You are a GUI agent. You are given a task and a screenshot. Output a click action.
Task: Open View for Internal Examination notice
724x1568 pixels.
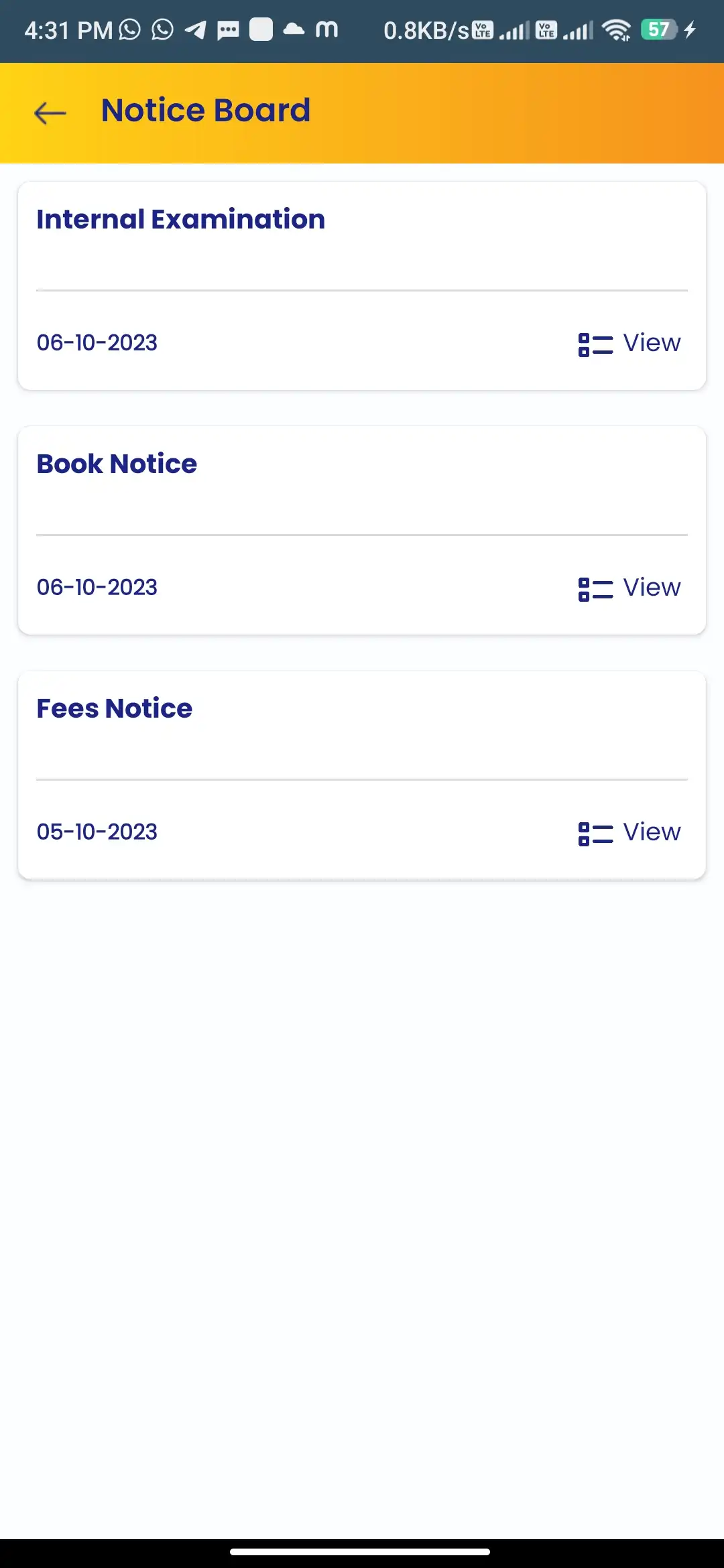pyautogui.click(x=652, y=342)
